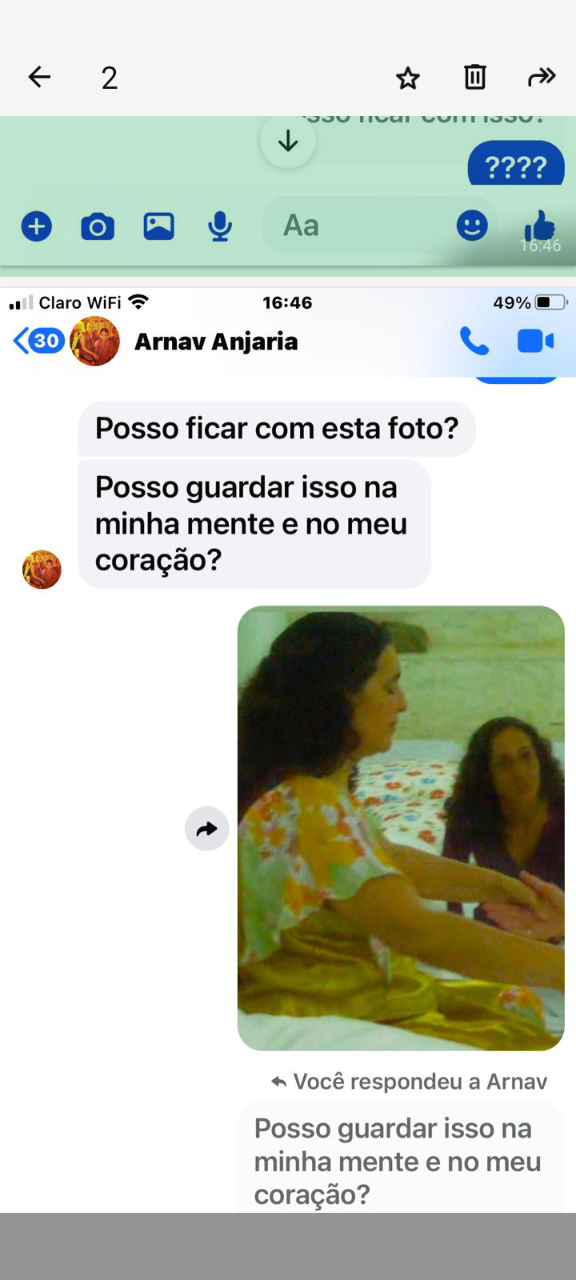Delete the selected messages

point(475,77)
